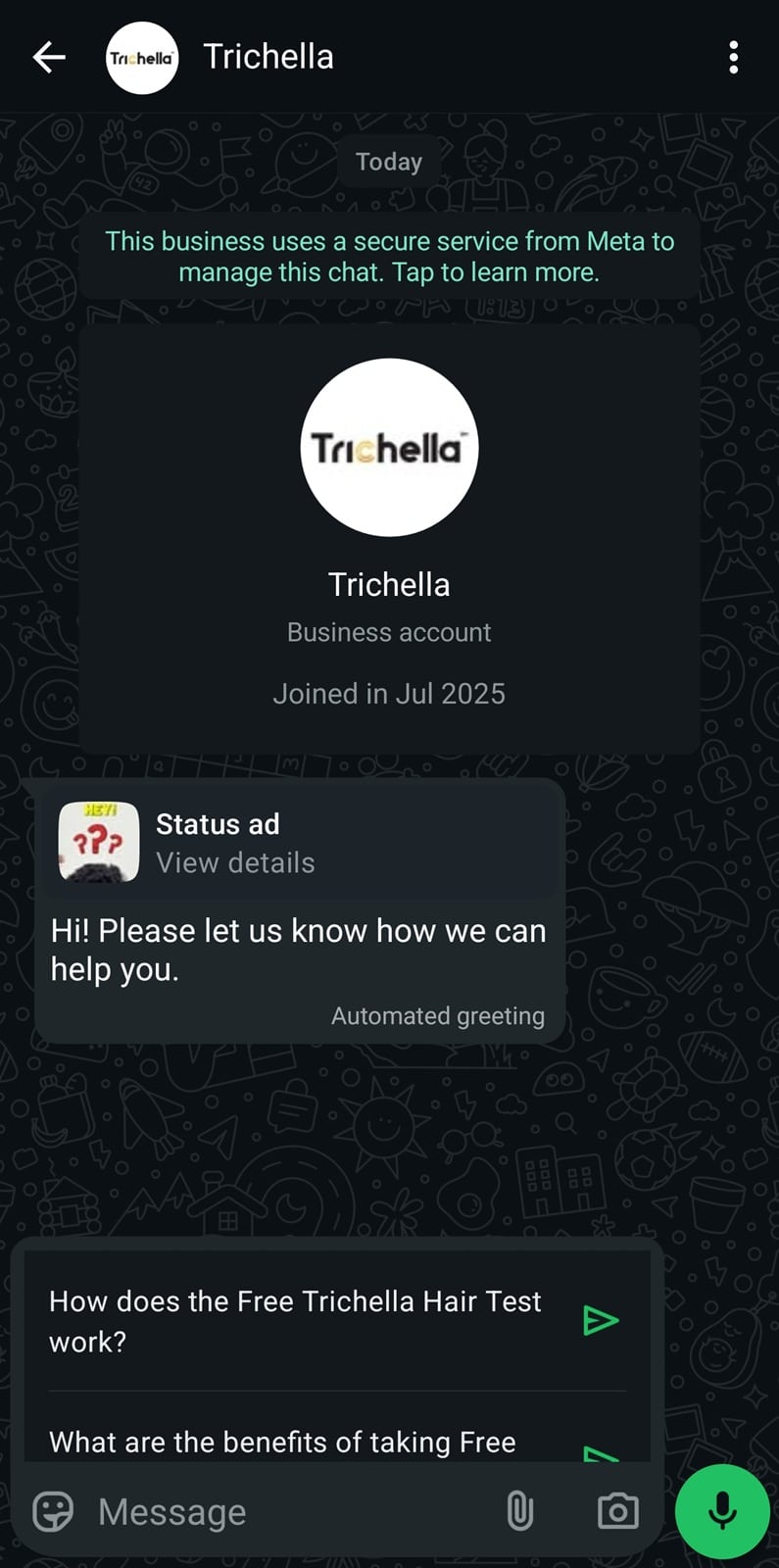Send "How does the Free Trichella Hair Test work?"
This screenshot has height=1568, width=779.
click(600, 1320)
